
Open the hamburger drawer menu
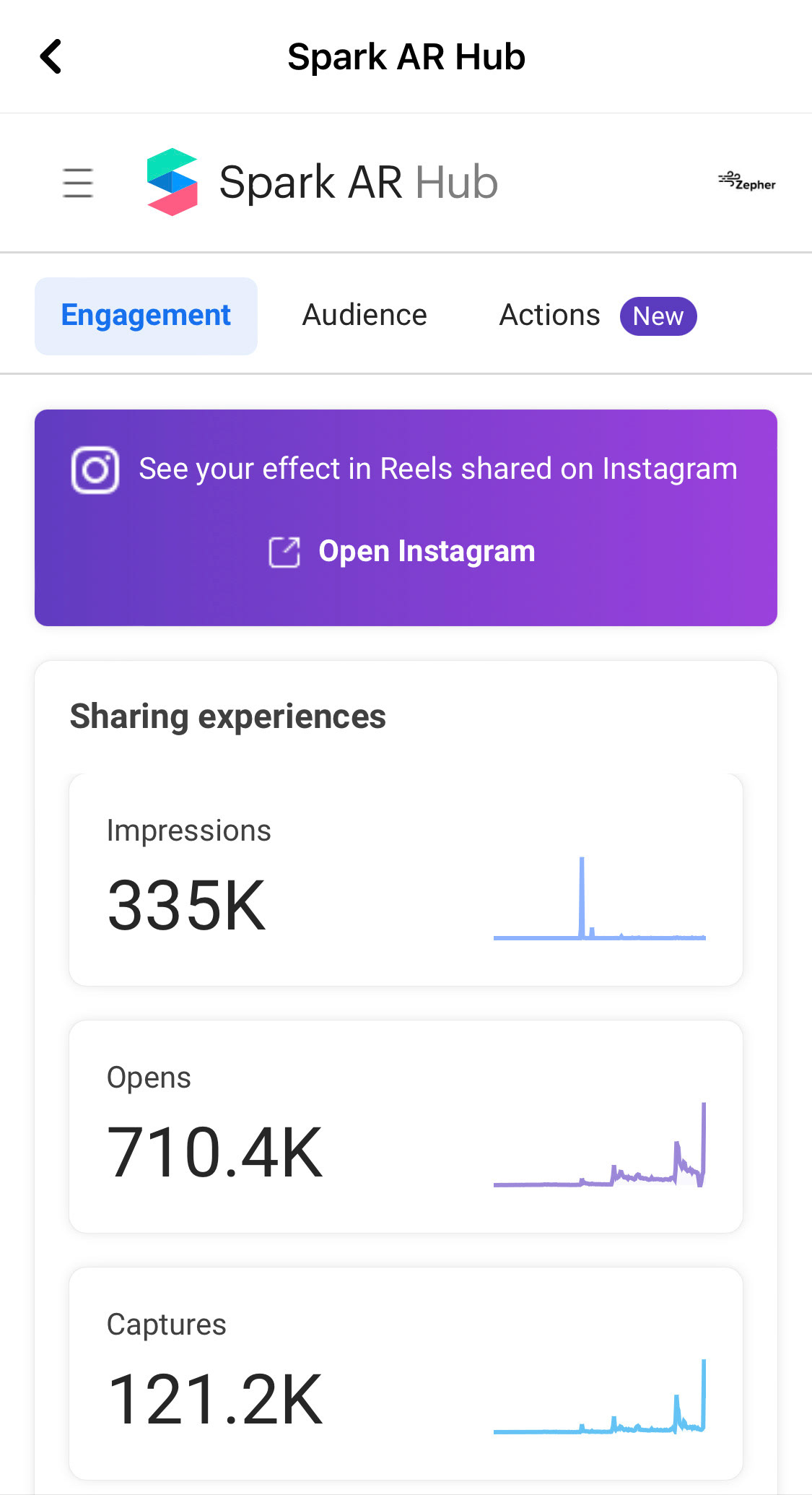[78, 183]
